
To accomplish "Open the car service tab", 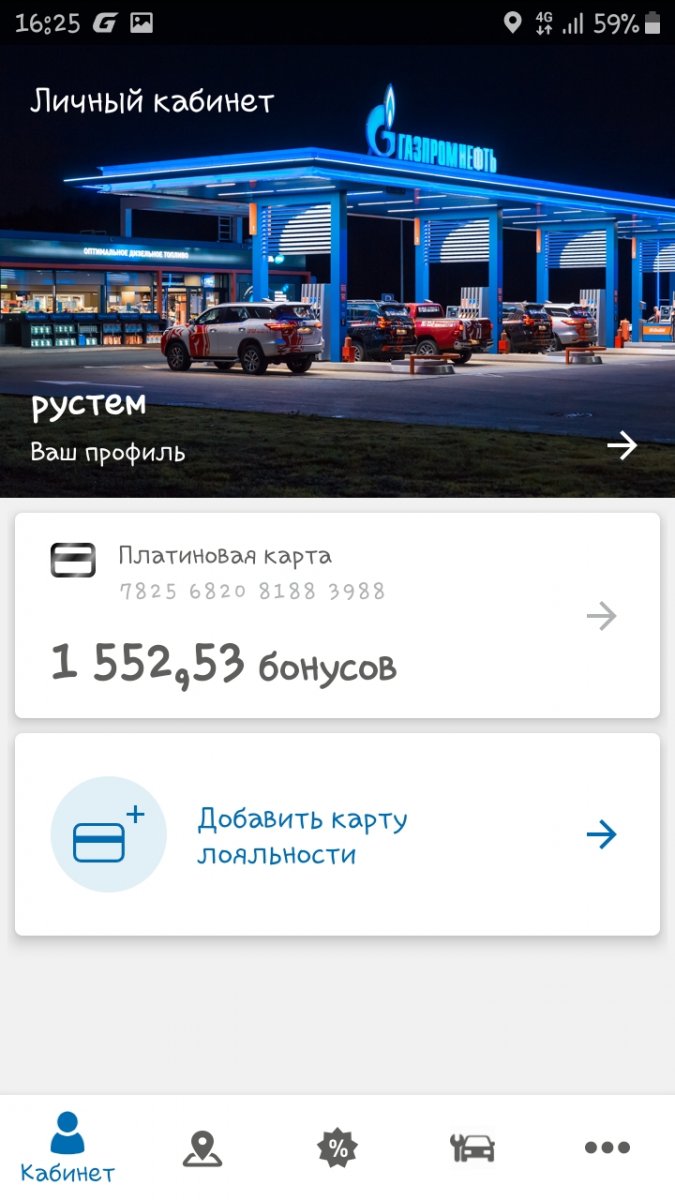I will 473,1148.
